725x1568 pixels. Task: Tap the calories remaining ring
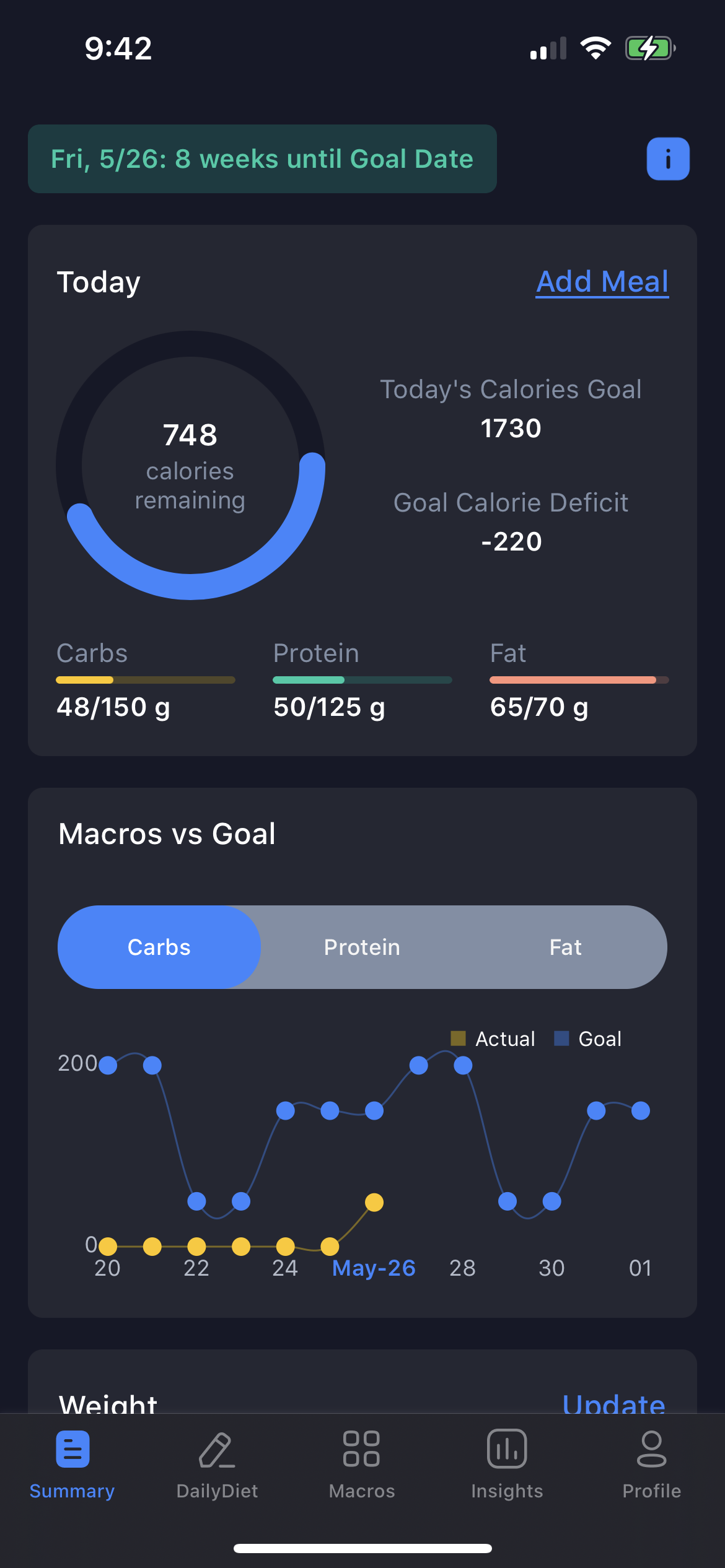(190, 464)
